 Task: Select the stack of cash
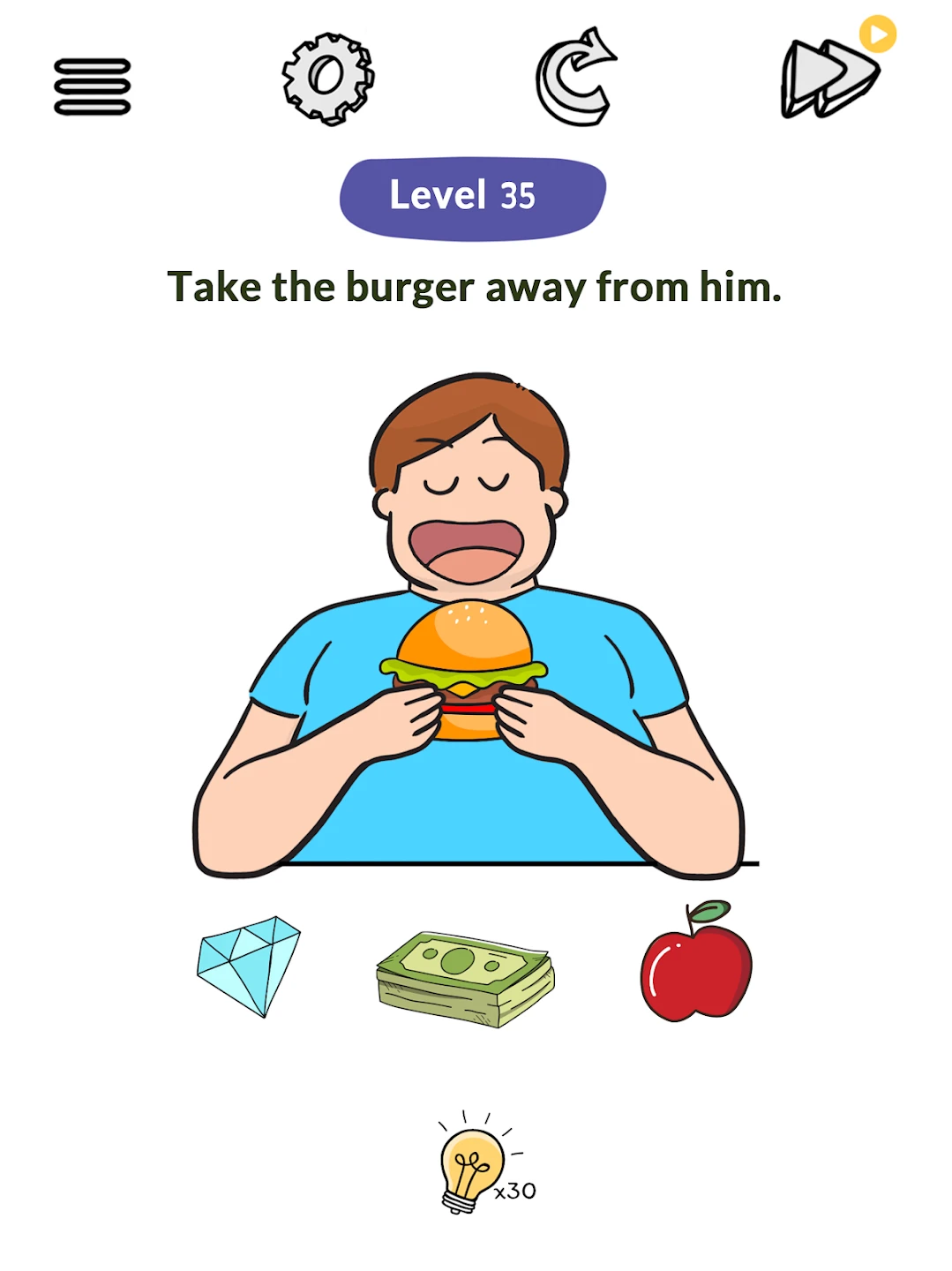point(465,978)
